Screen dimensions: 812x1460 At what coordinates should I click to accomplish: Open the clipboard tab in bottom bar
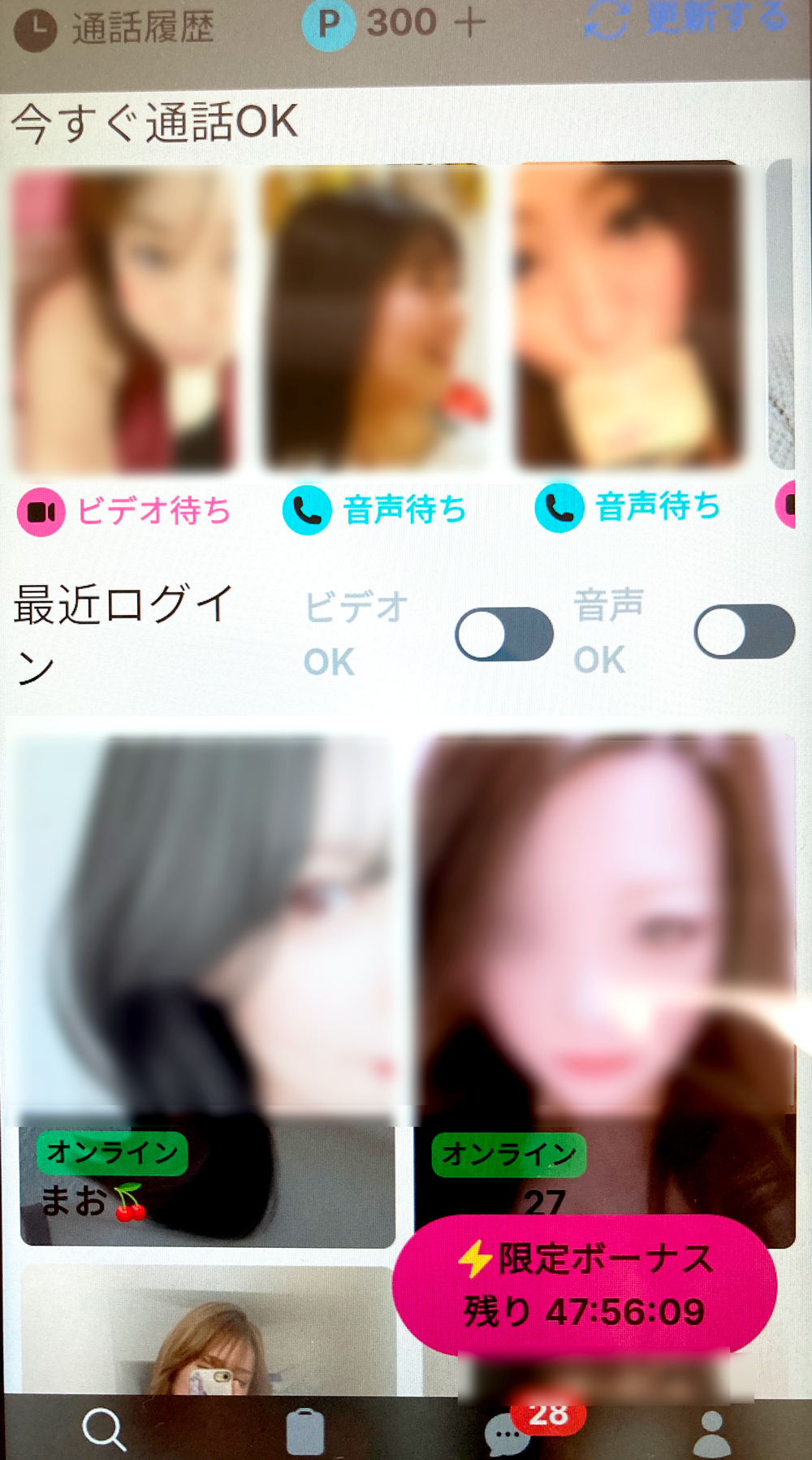(x=305, y=1432)
